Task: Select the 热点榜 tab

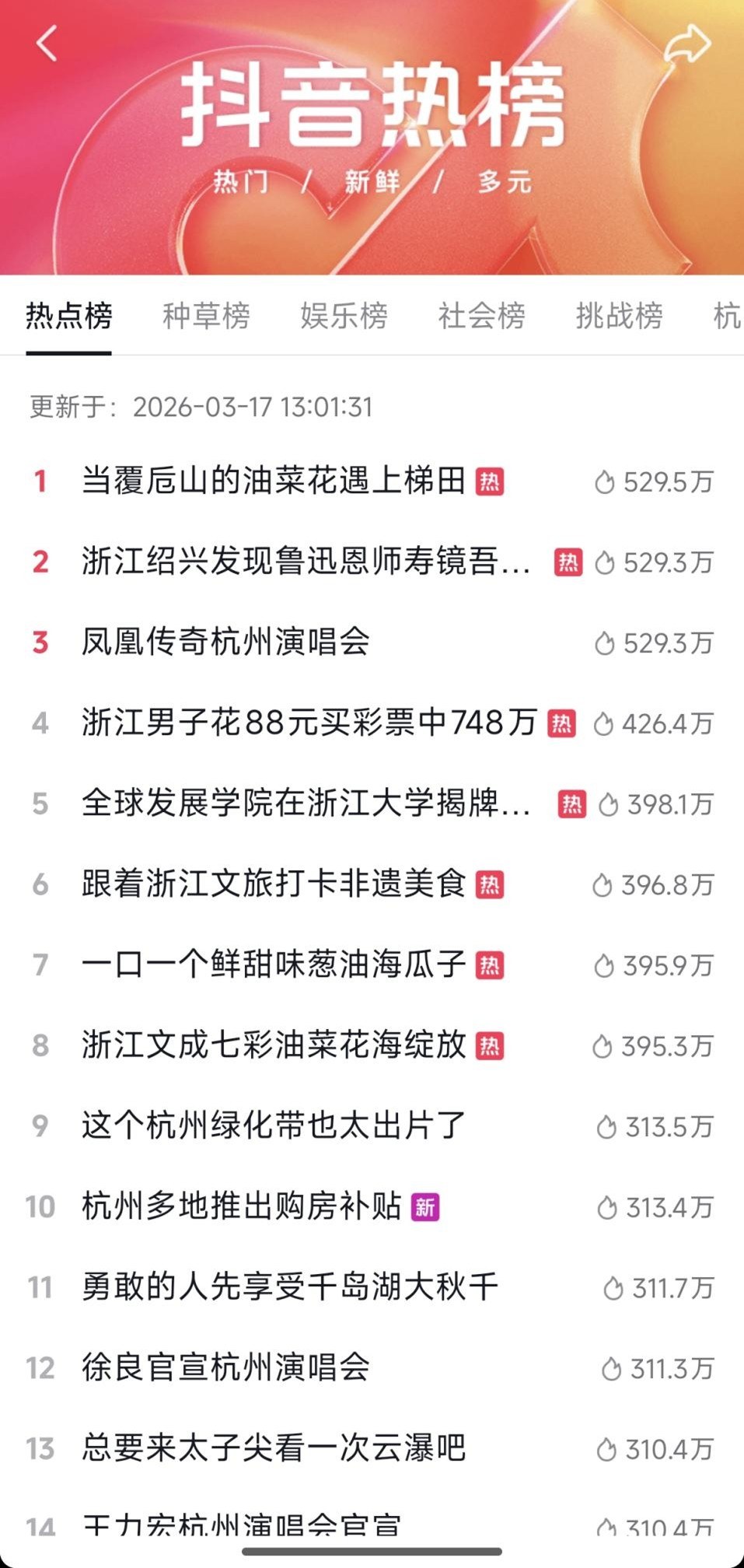Action: click(68, 316)
